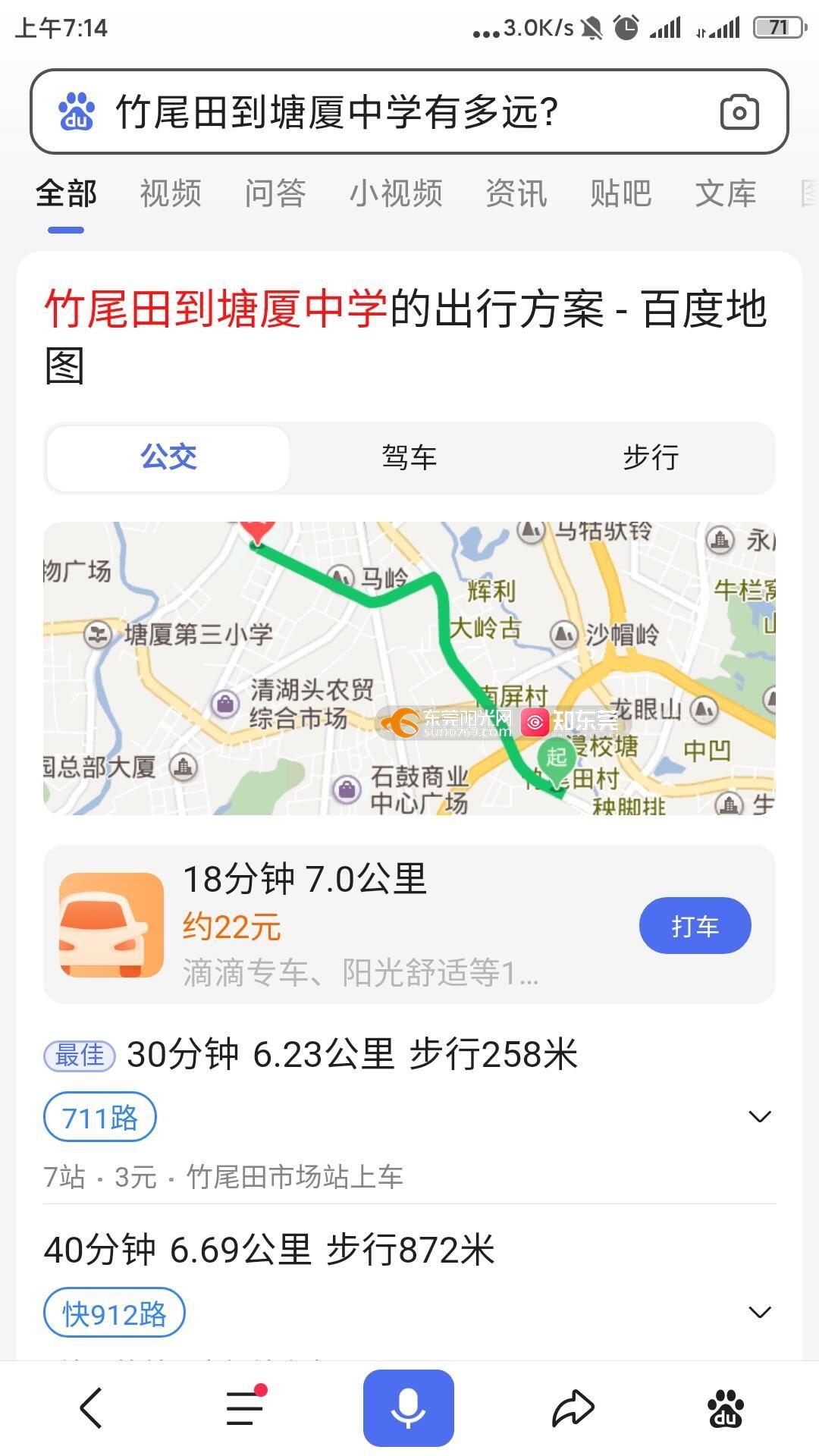Switch to the 视频 tab
Viewport: 819px width, 1456px height.
point(171,193)
